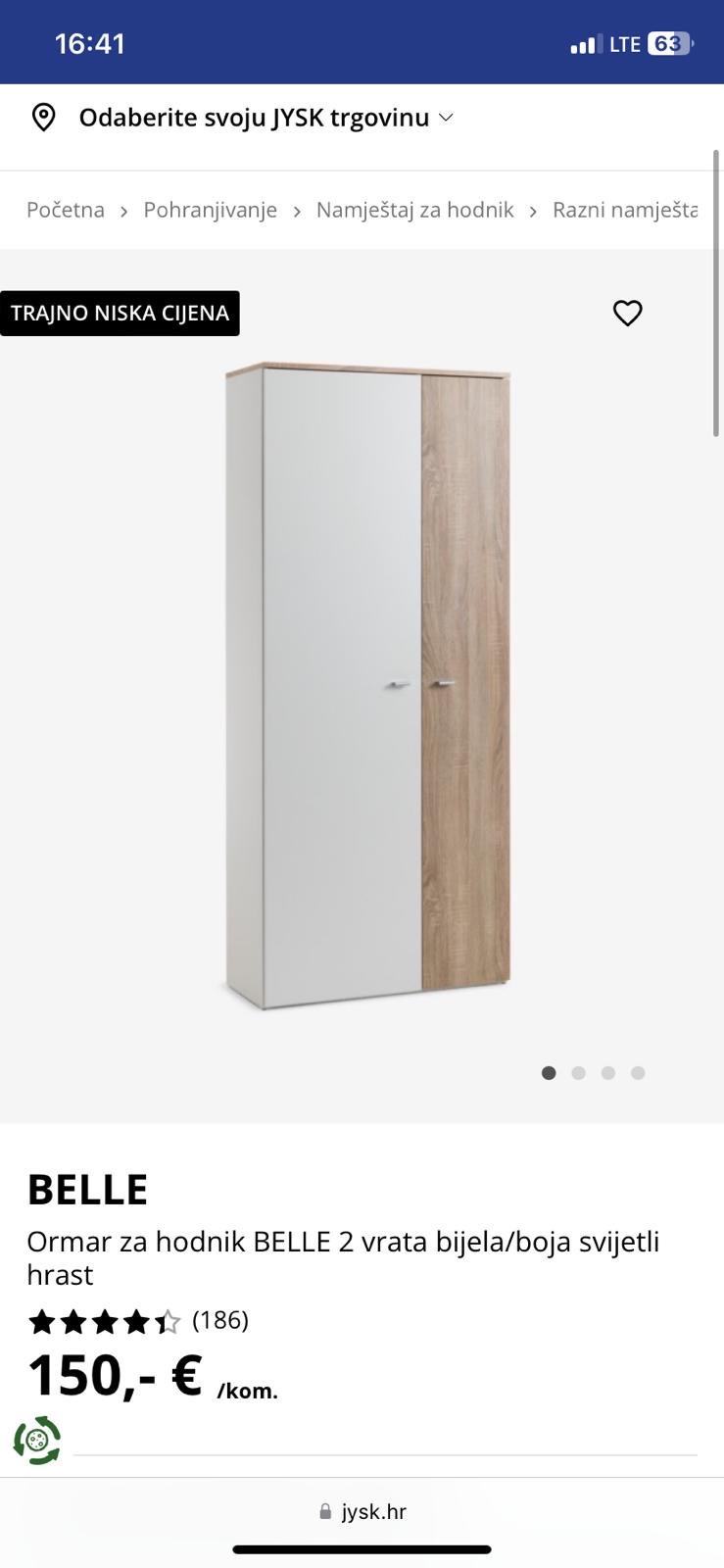
Task: Open the BELLE wardrobe product image
Action: pyautogui.click(x=367, y=686)
